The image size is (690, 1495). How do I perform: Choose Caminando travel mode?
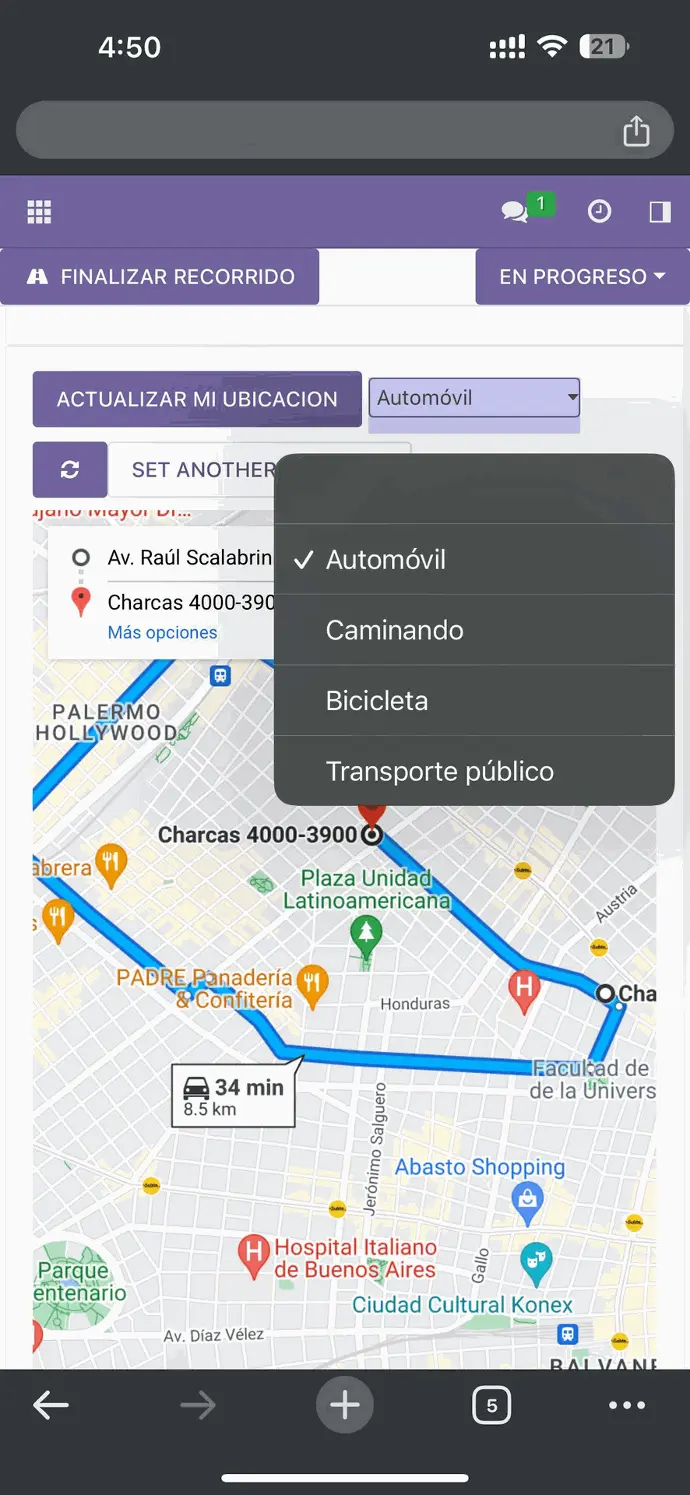(x=394, y=630)
